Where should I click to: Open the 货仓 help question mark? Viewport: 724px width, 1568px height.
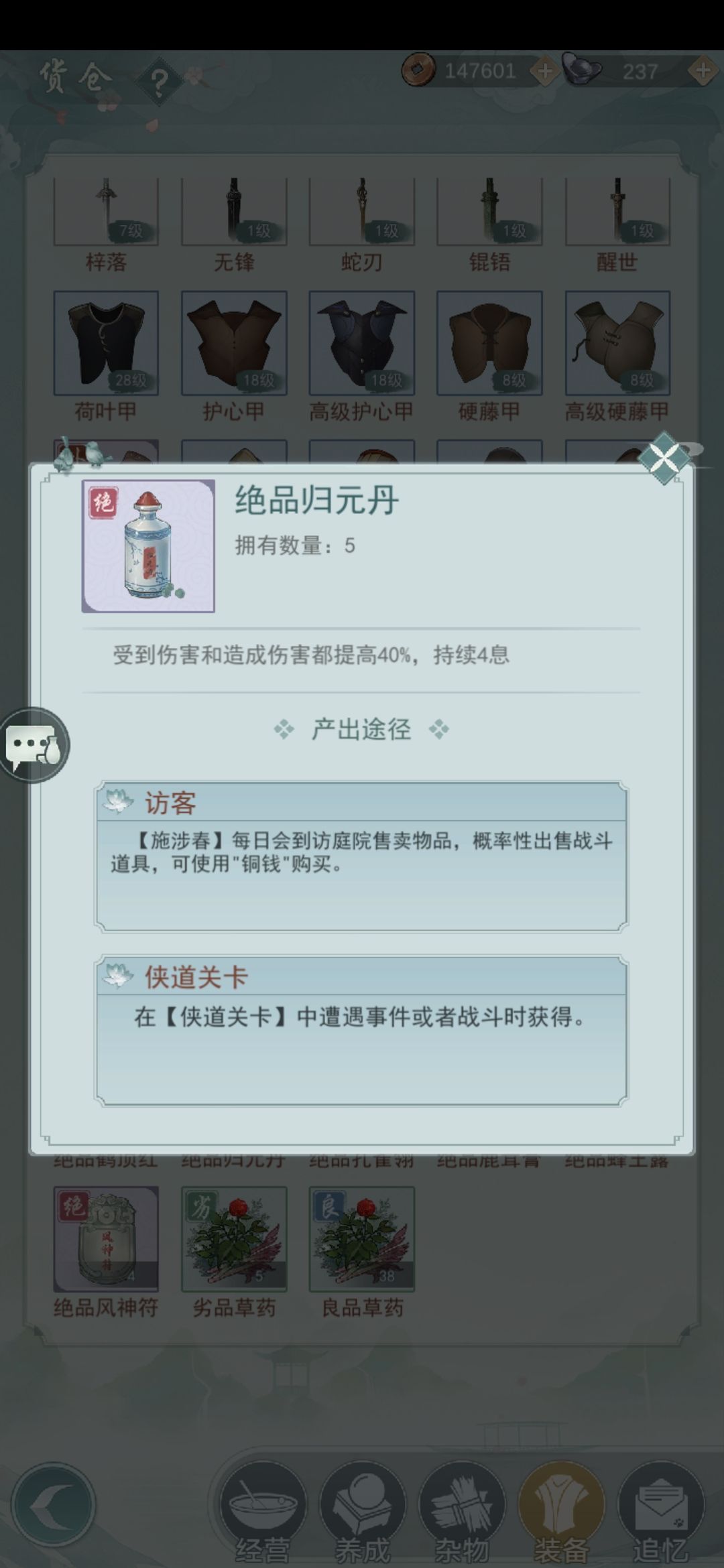[159, 83]
